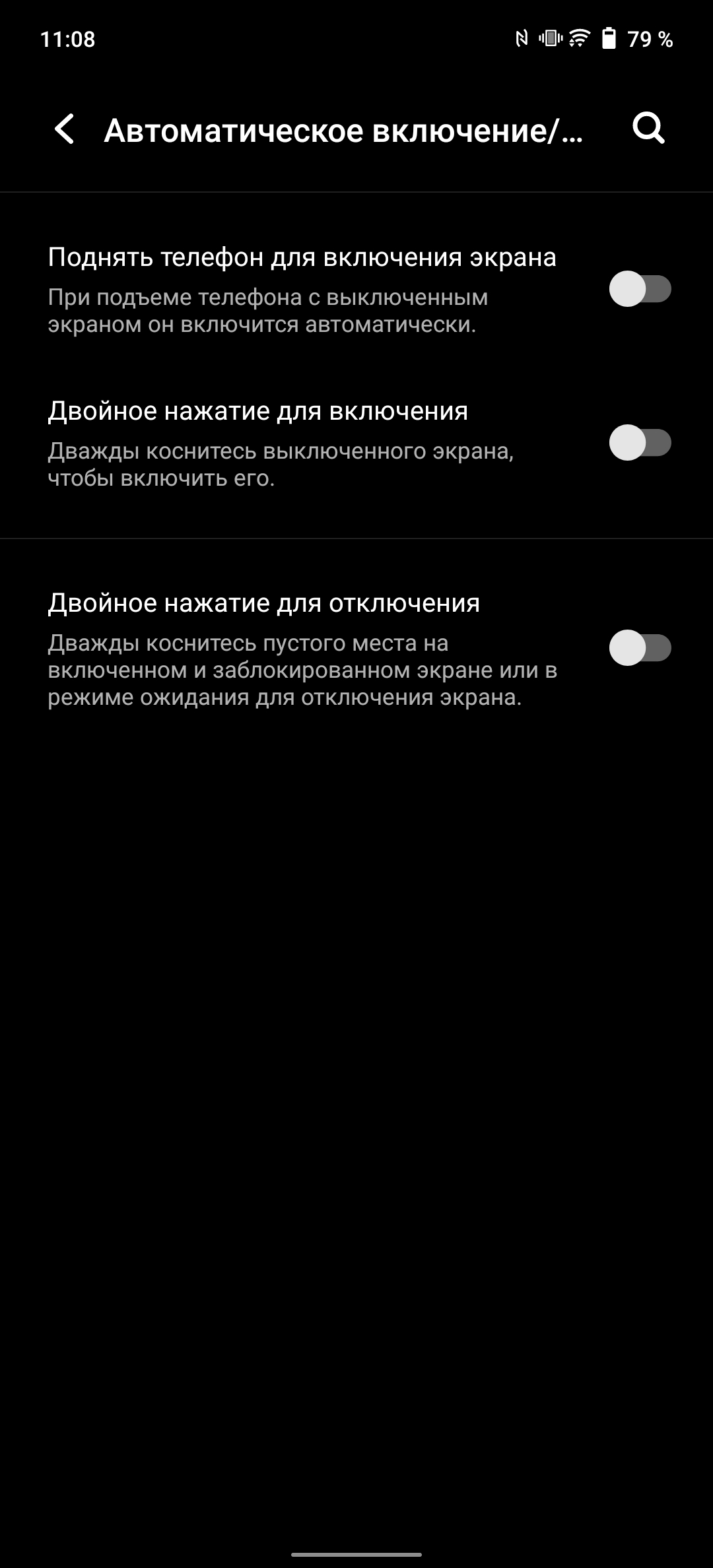713x1568 pixels.
Task: Enable Поднять телефон для включения экрана
Action: (x=639, y=289)
